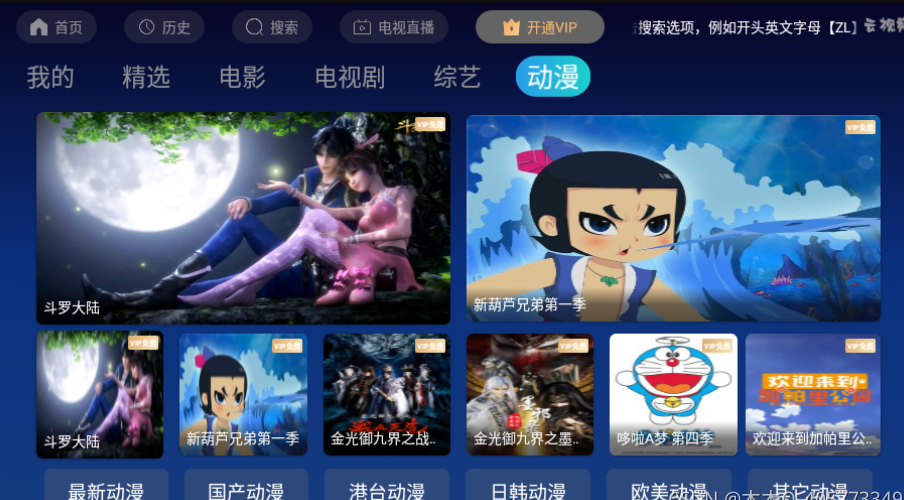Open 历史 viewing history

(164, 27)
